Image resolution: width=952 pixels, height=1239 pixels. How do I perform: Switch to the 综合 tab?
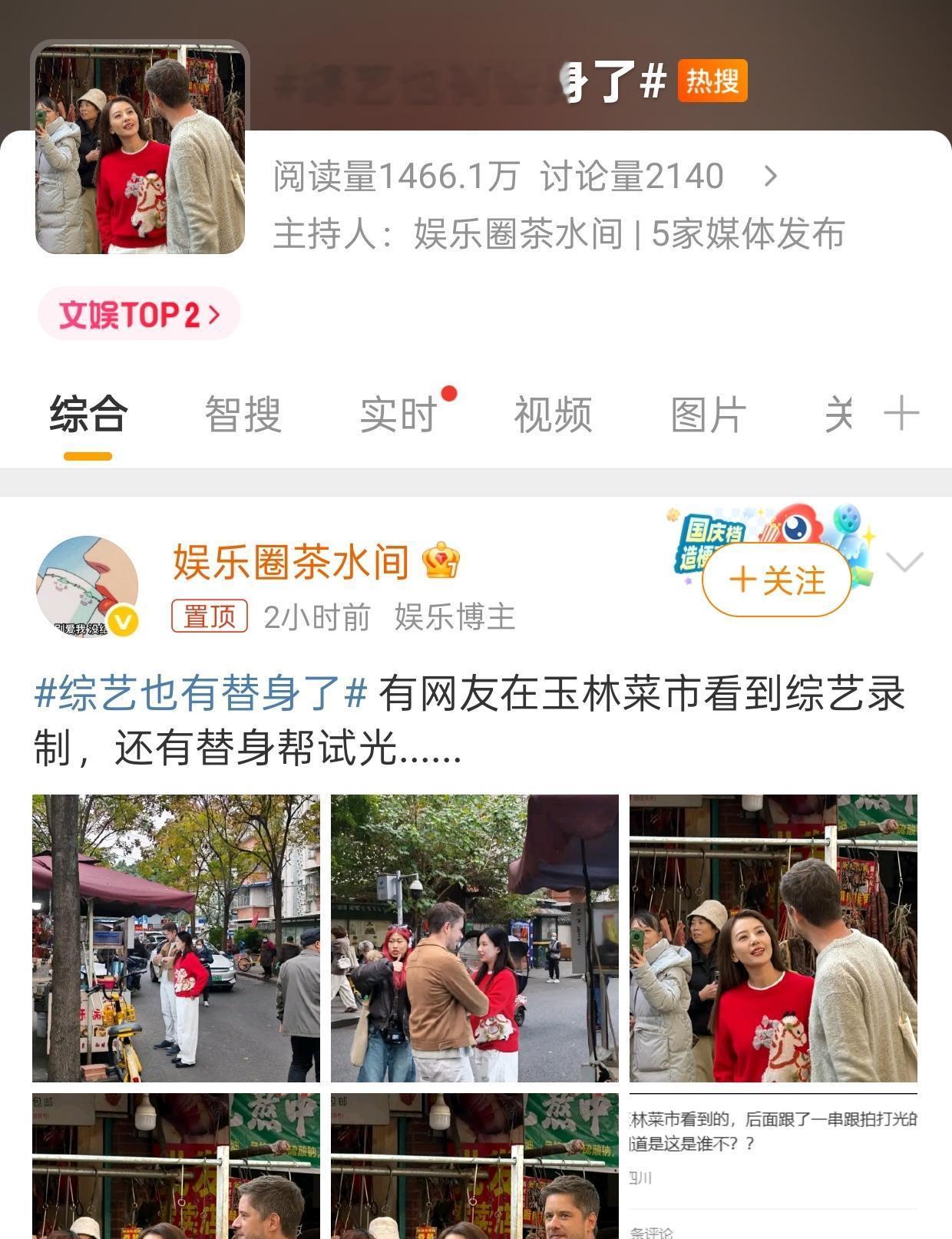(x=88, y=415)
